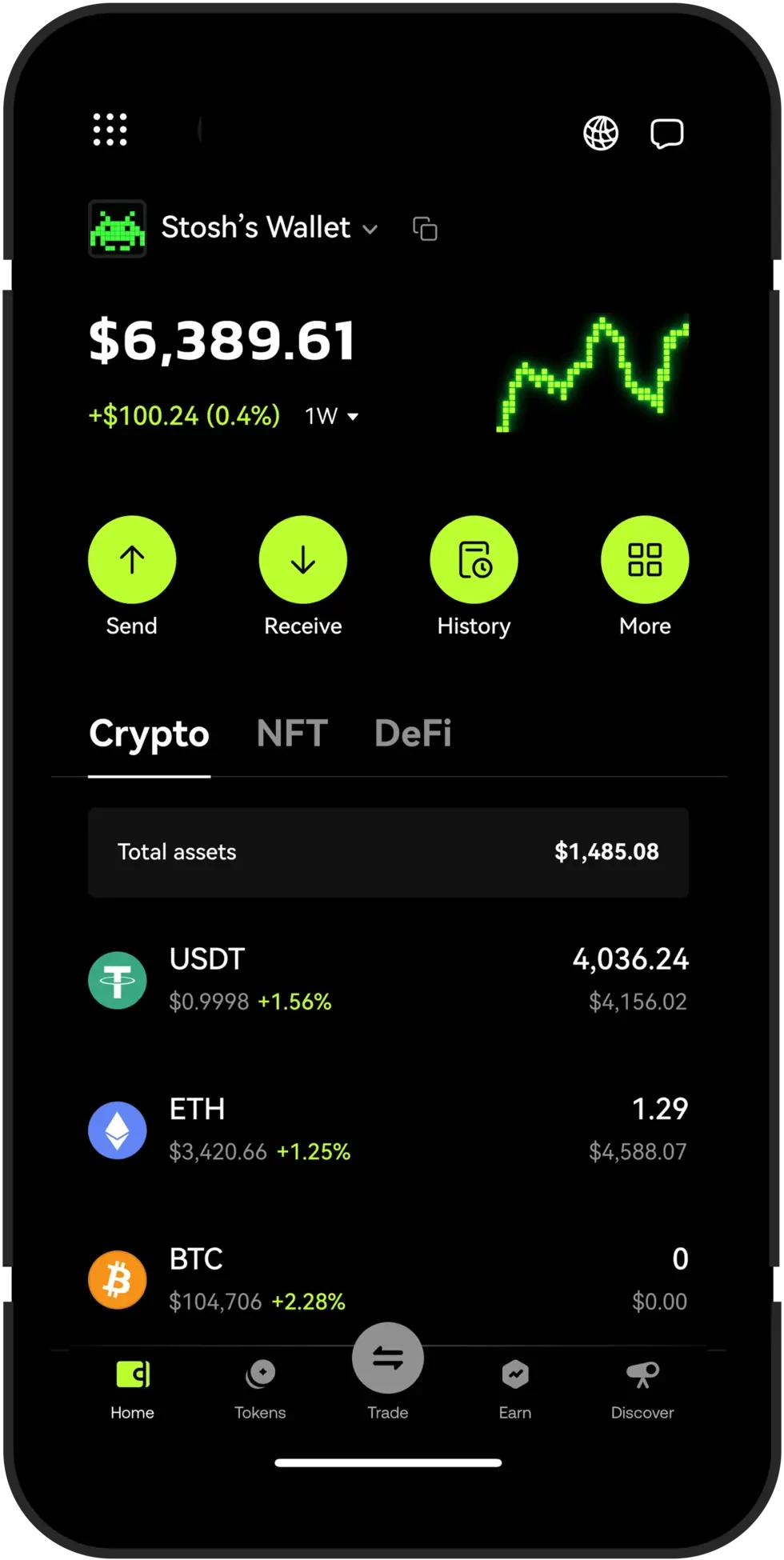Switch to the Earn tab
784x1560 pixels.
pos(515,1389)
